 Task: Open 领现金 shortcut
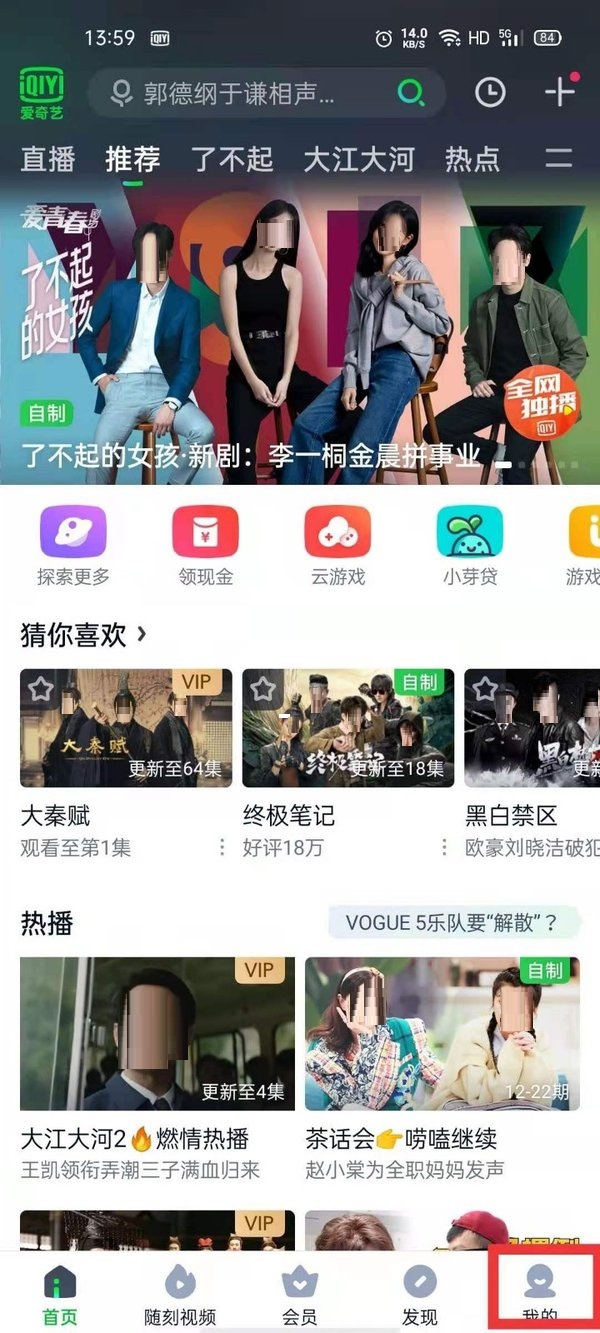click(x=205, y=545)
